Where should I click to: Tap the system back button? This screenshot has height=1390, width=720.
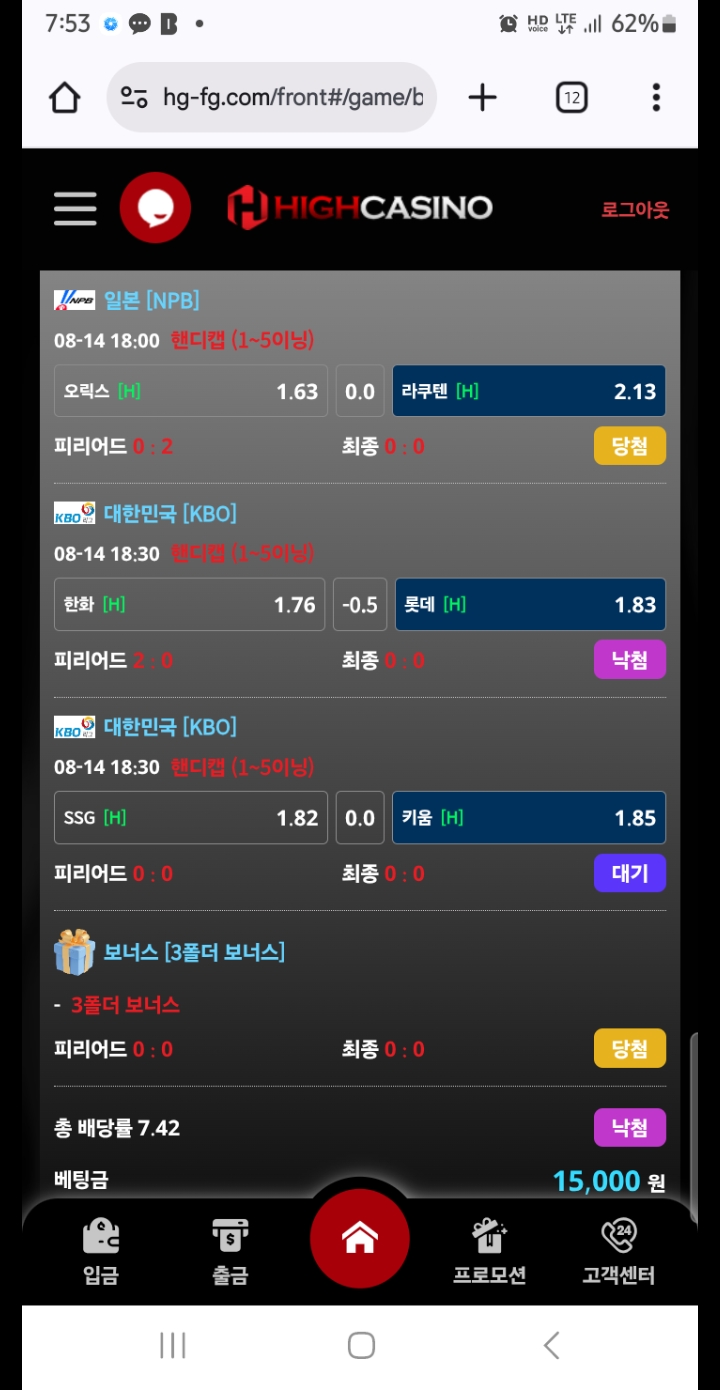[551, 1345]
